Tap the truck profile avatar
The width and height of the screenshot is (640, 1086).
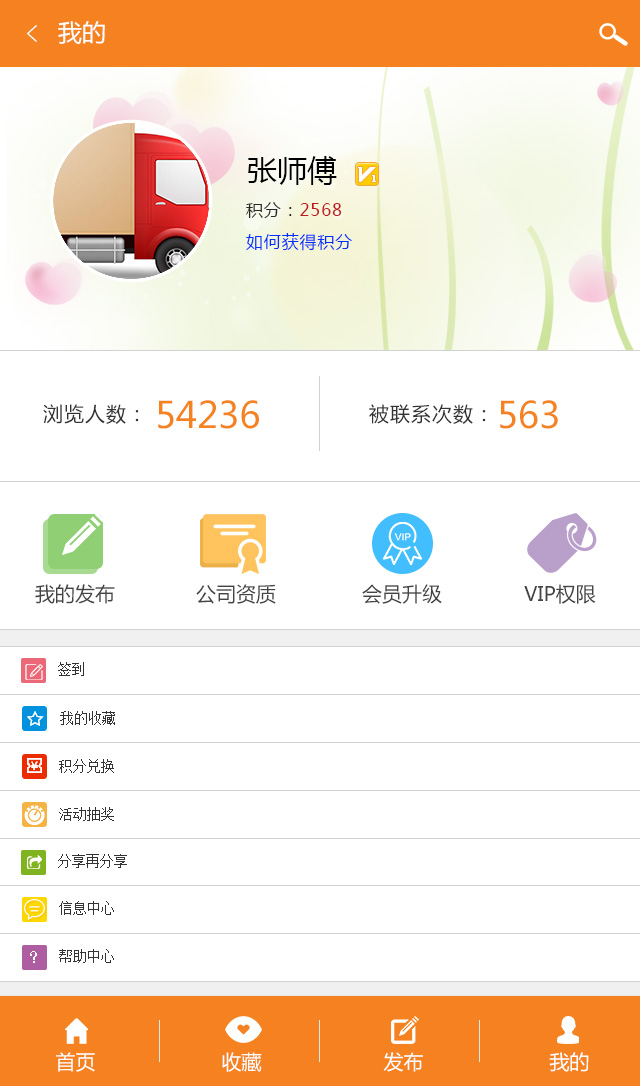pos(132,200)
